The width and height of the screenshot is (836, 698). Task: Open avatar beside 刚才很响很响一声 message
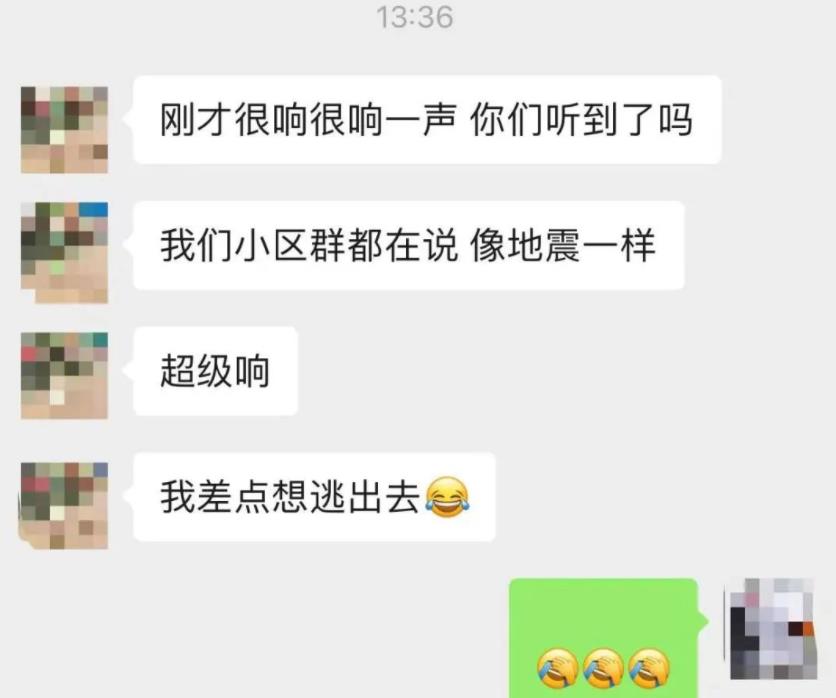(64, 130)
